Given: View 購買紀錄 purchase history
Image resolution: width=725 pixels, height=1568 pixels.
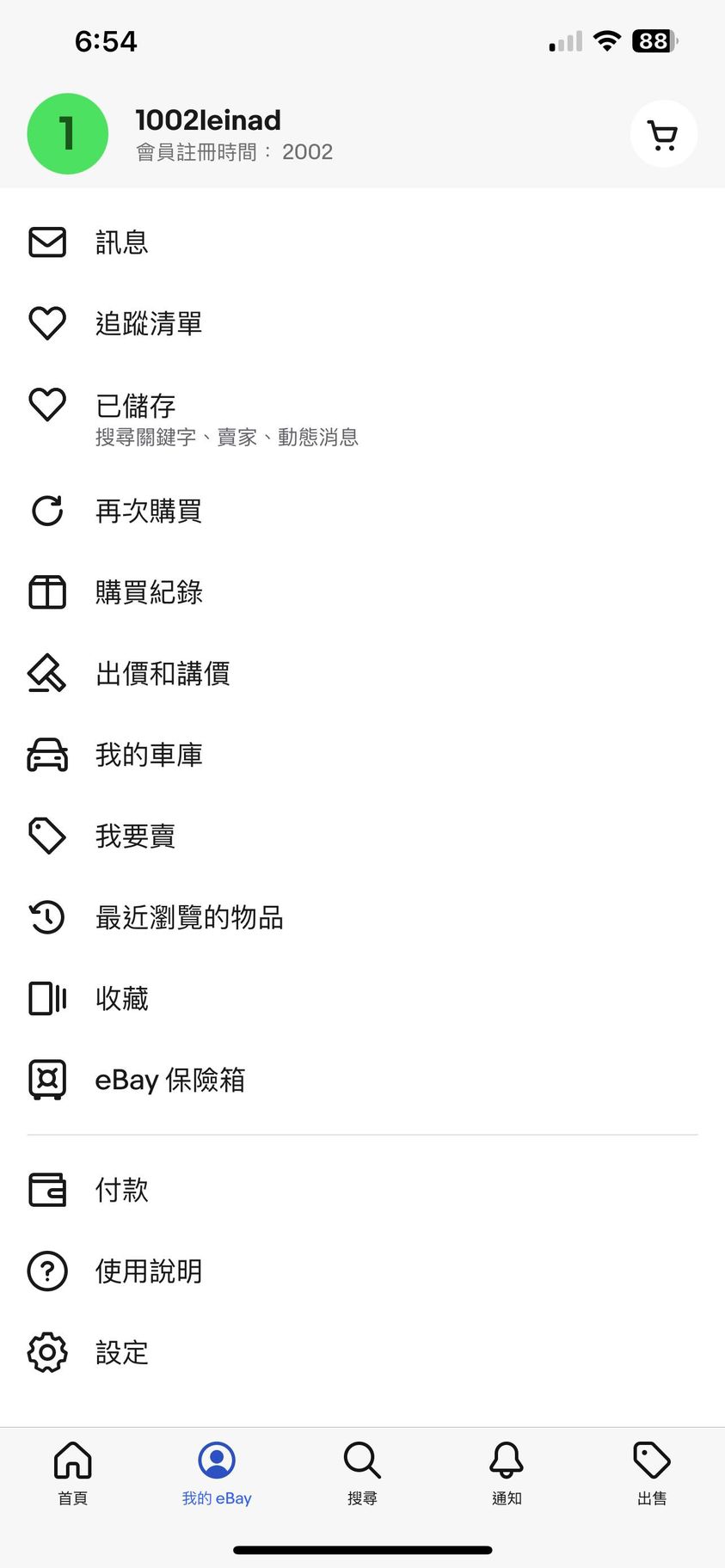Looking at the screenshot, I should (148, 592).
